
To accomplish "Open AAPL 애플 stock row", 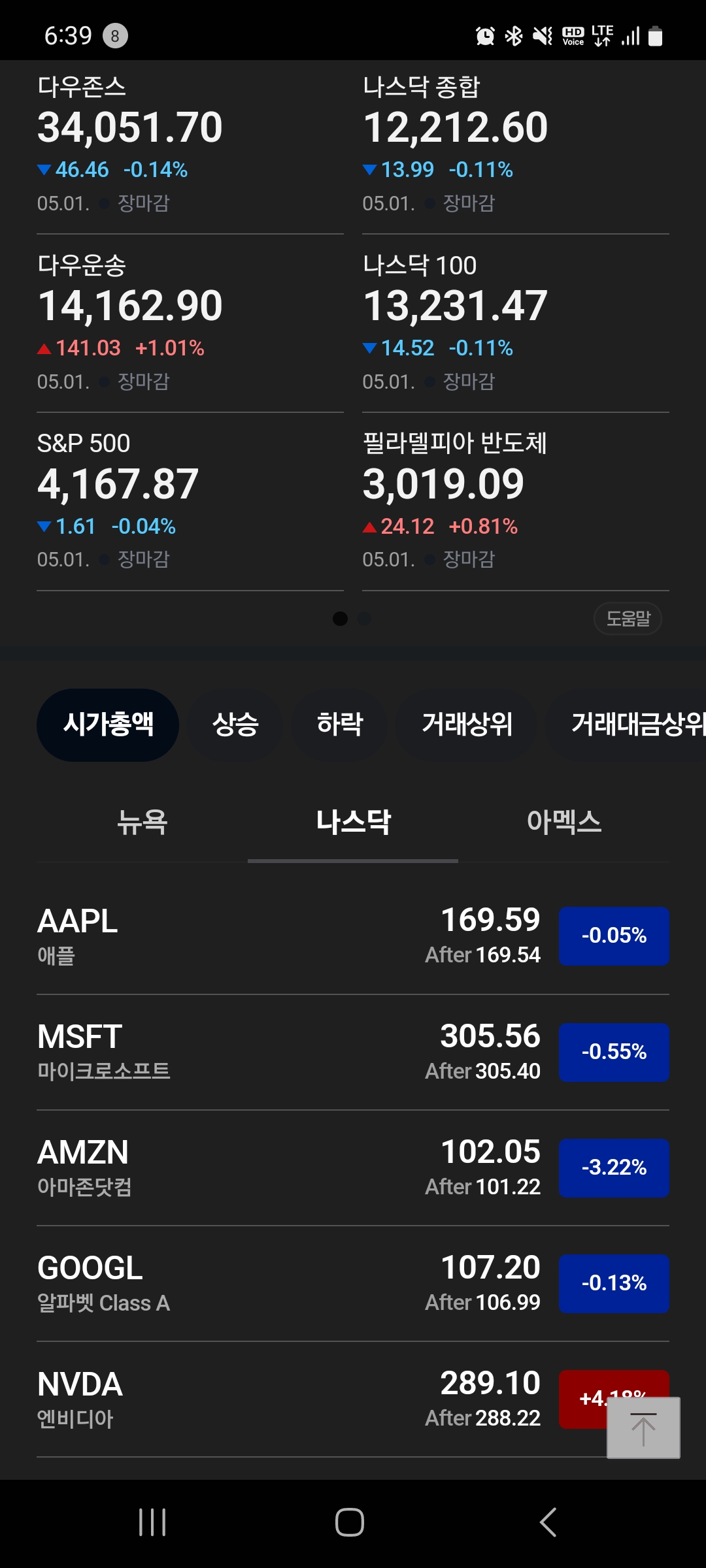I will point(353,936).
